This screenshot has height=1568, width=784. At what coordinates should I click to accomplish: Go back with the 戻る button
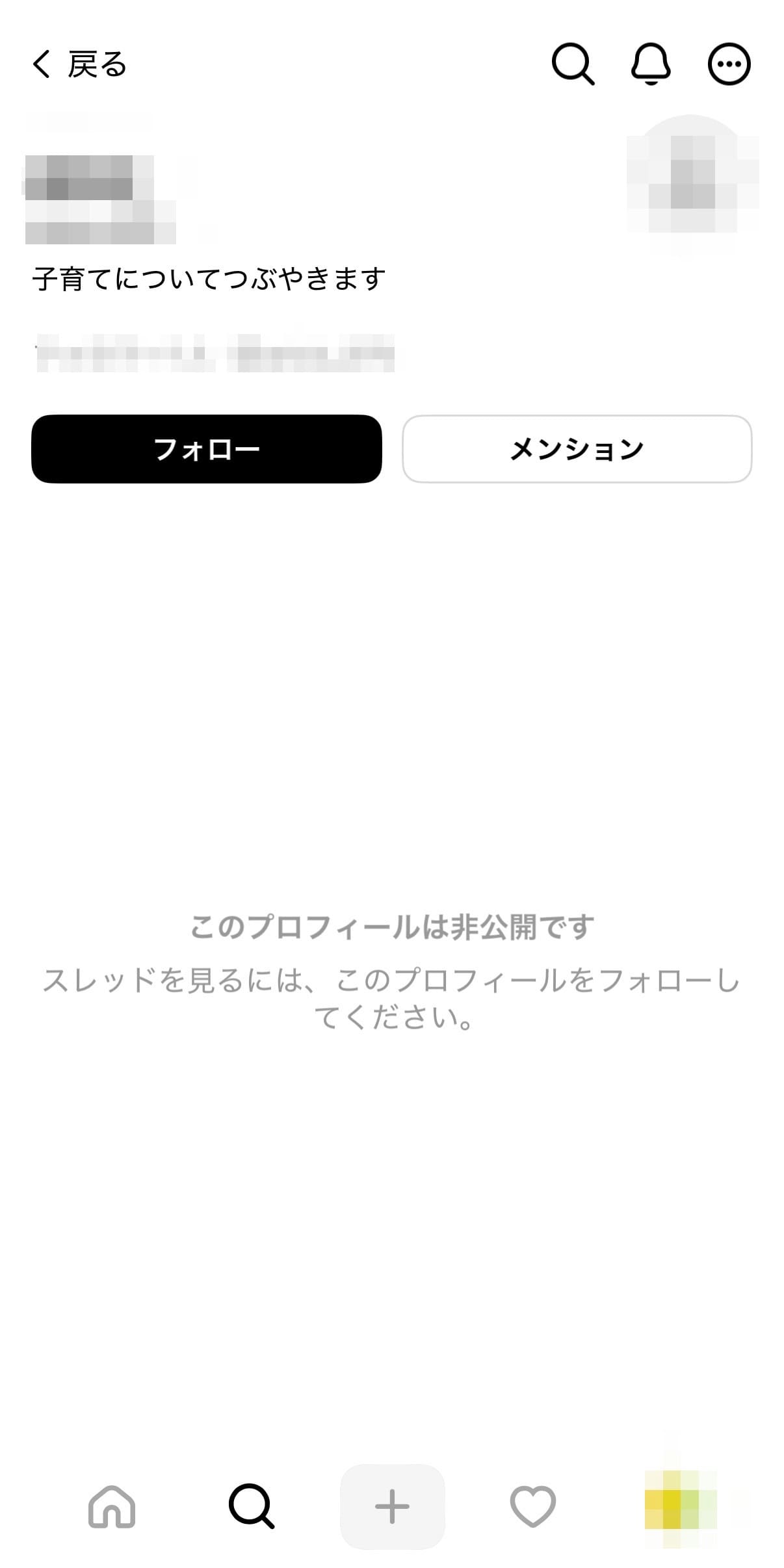(x=79, y=64)
